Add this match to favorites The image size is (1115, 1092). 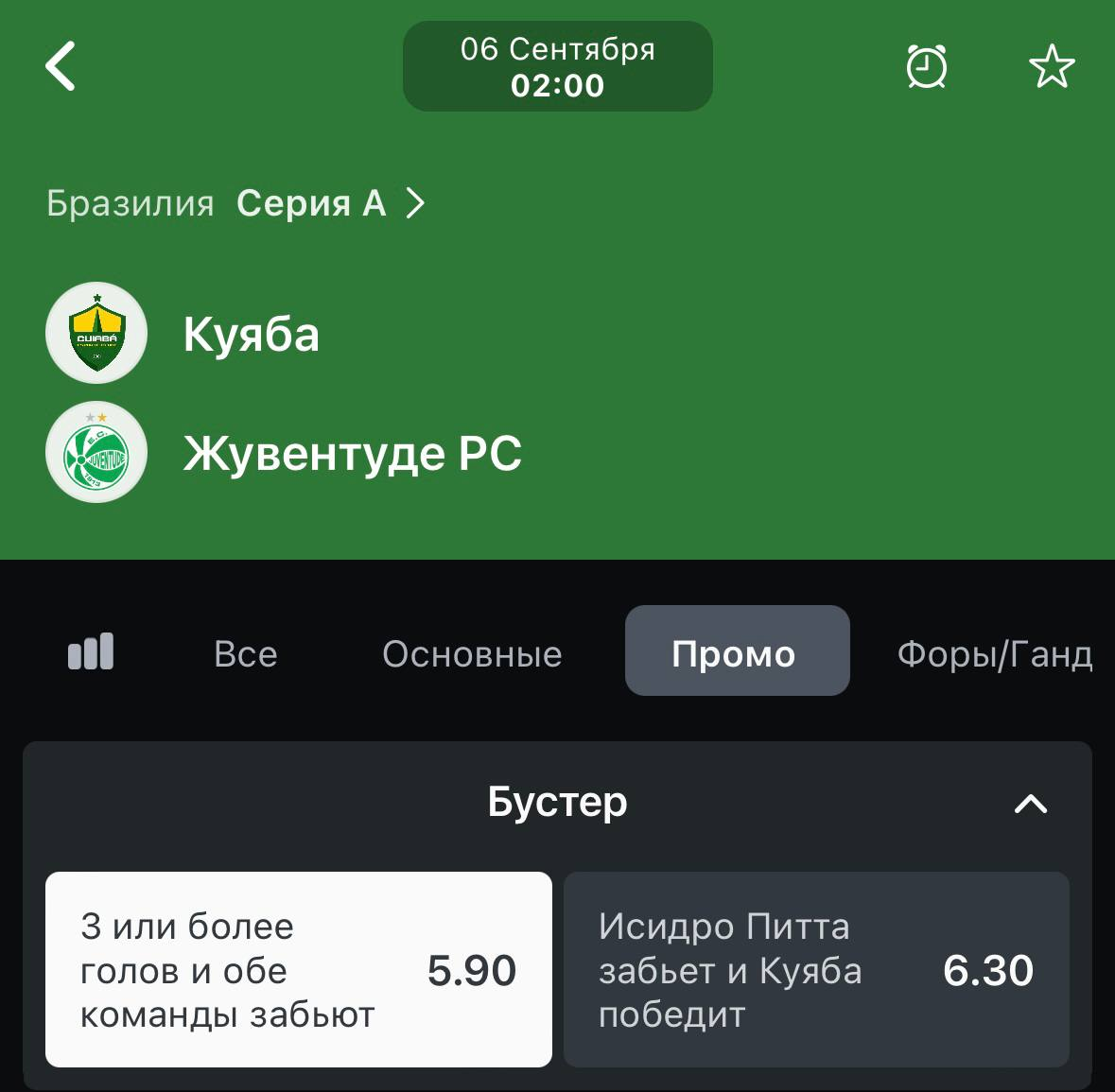click(1052, 67)
